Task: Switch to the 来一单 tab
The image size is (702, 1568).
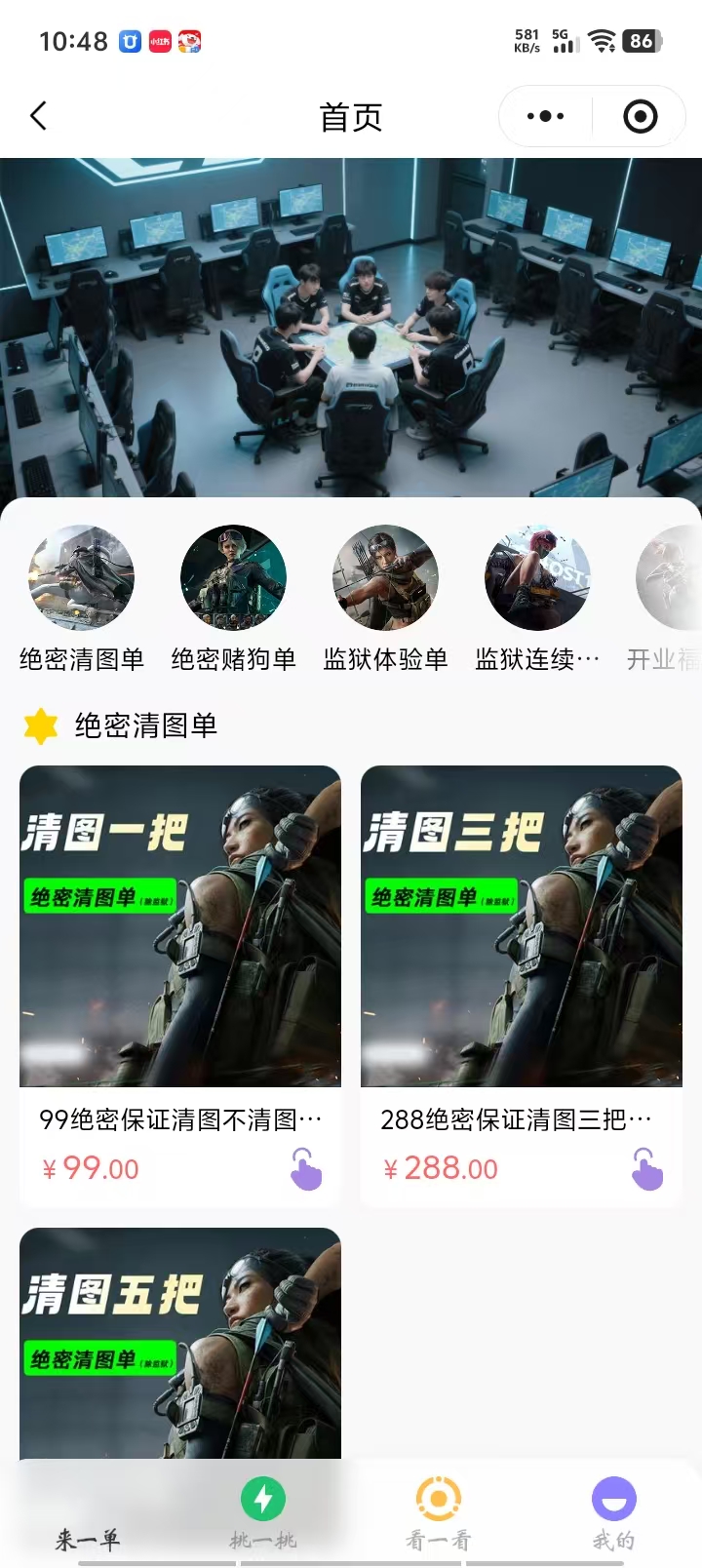Action: point(88,1516)
